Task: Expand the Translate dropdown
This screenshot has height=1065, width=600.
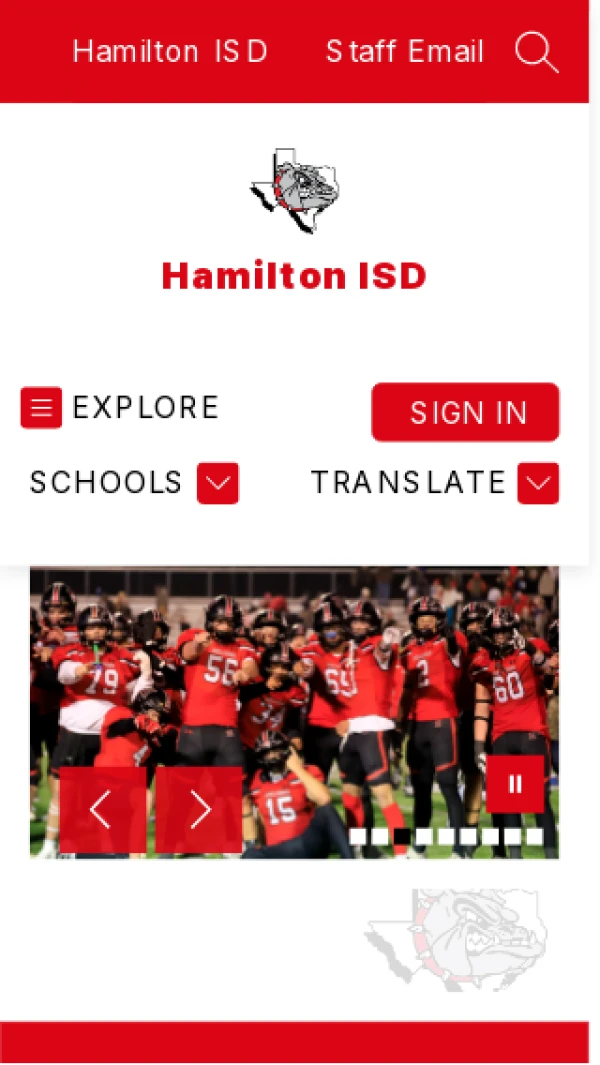Action: pyautogui.click(x=538, y=483)
